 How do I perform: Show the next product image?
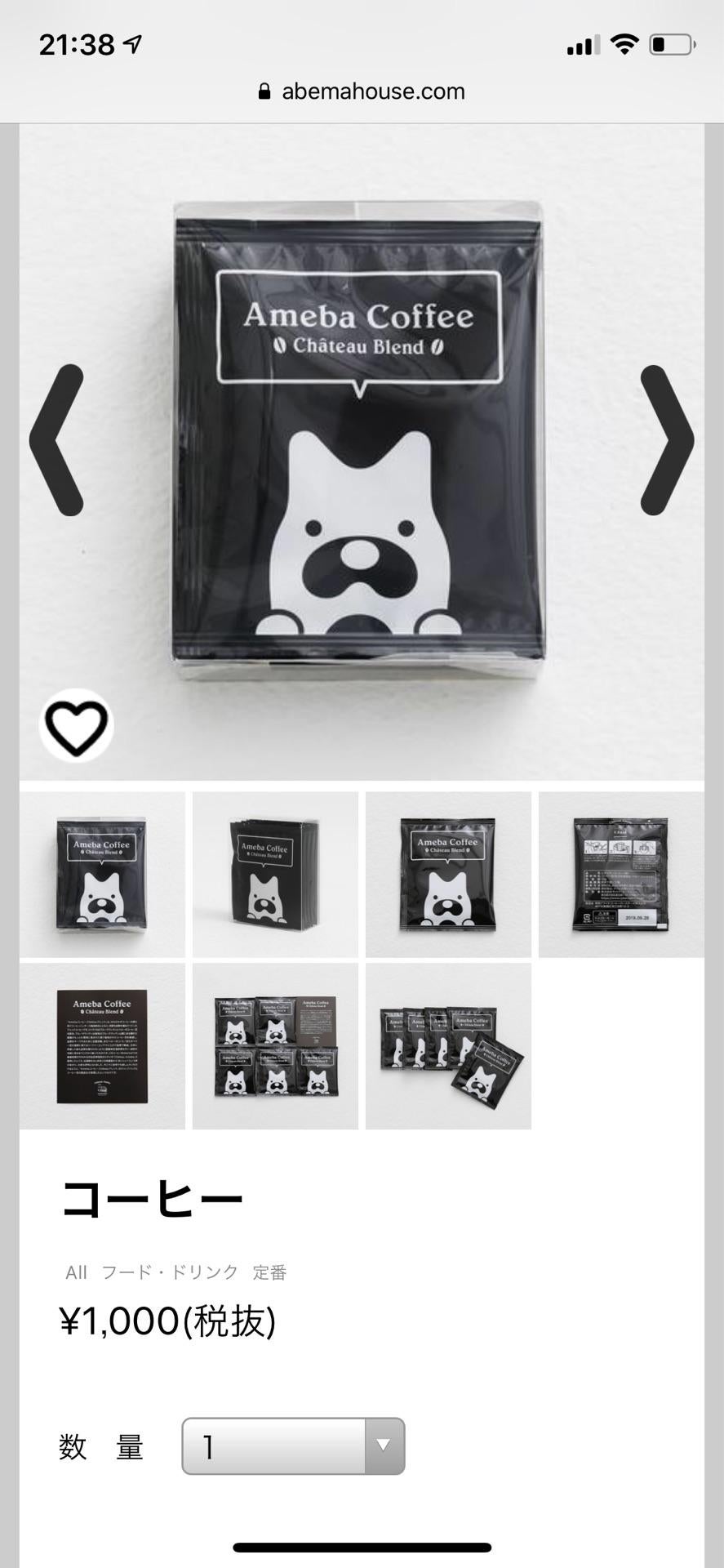click(667, 440)
